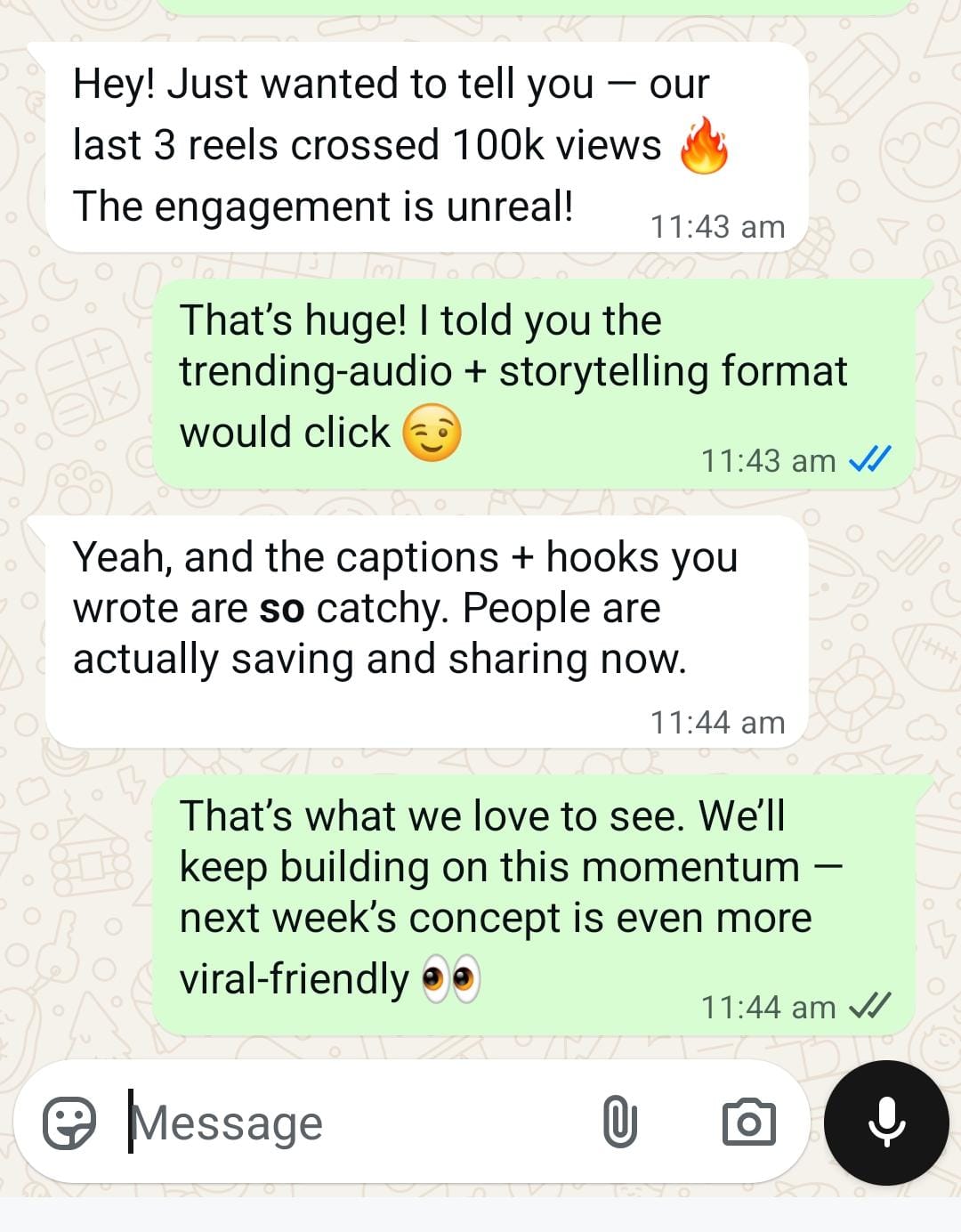Open the emoji and sticker picker
This screenshot has width=961, height=1232.
(69, 1123)
